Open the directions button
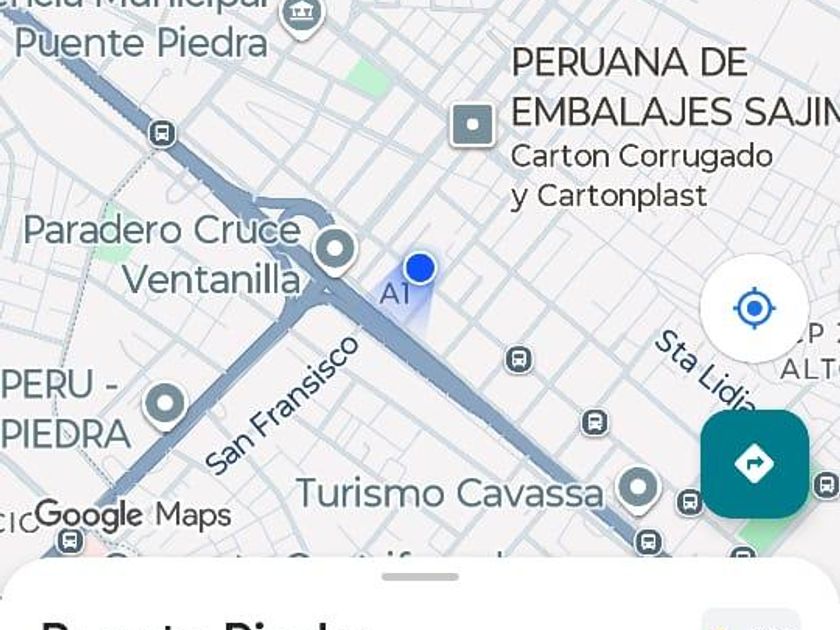This screenshot has height=630, width=840. click(x=754, y=464)
